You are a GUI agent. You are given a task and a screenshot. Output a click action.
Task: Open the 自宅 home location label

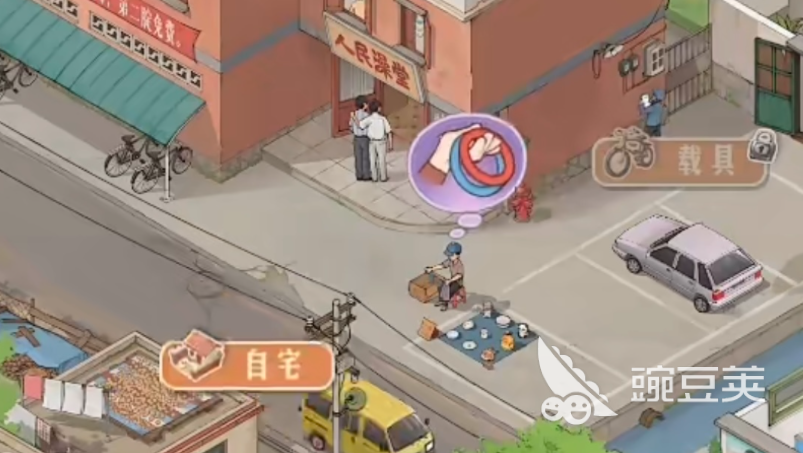click(x=247, y=366)
